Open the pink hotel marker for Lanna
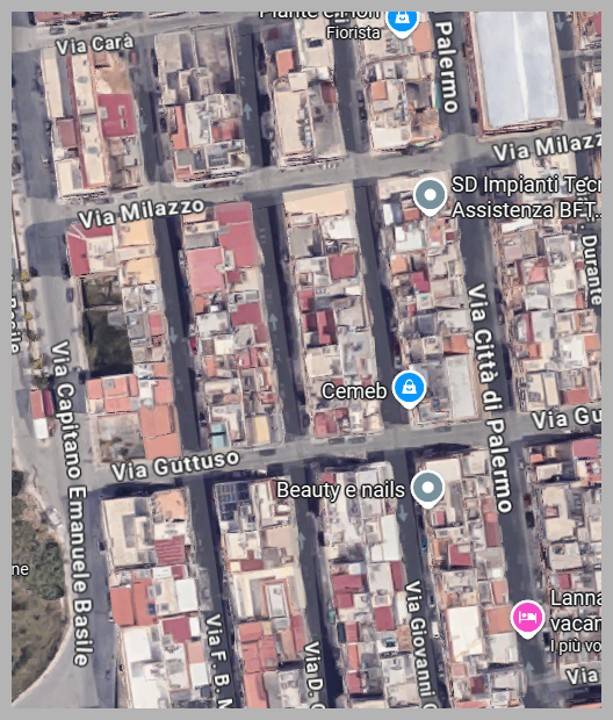Image resolution: width=613 pixels, height=720 pixels. point(526,616)
